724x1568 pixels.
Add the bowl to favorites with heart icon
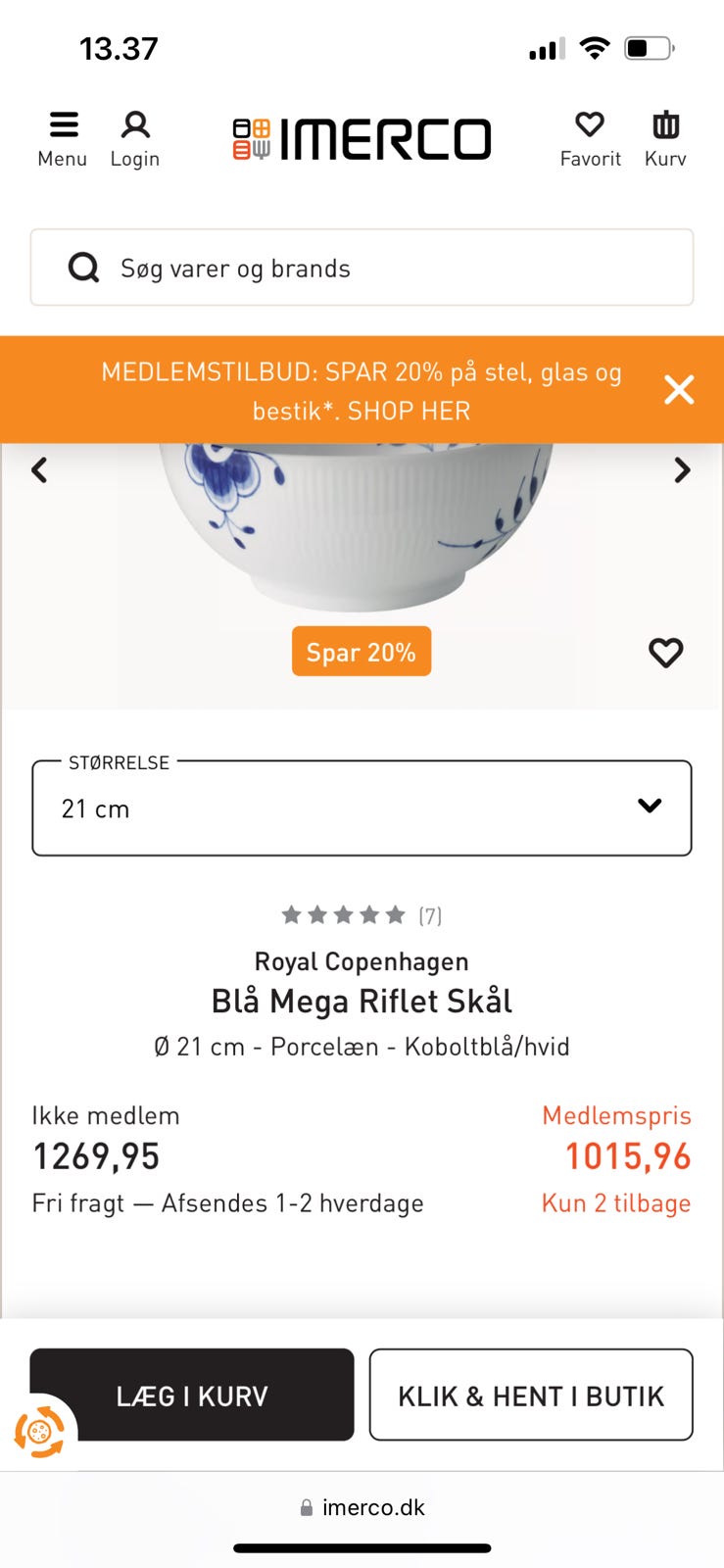click(x=666, y=652)
